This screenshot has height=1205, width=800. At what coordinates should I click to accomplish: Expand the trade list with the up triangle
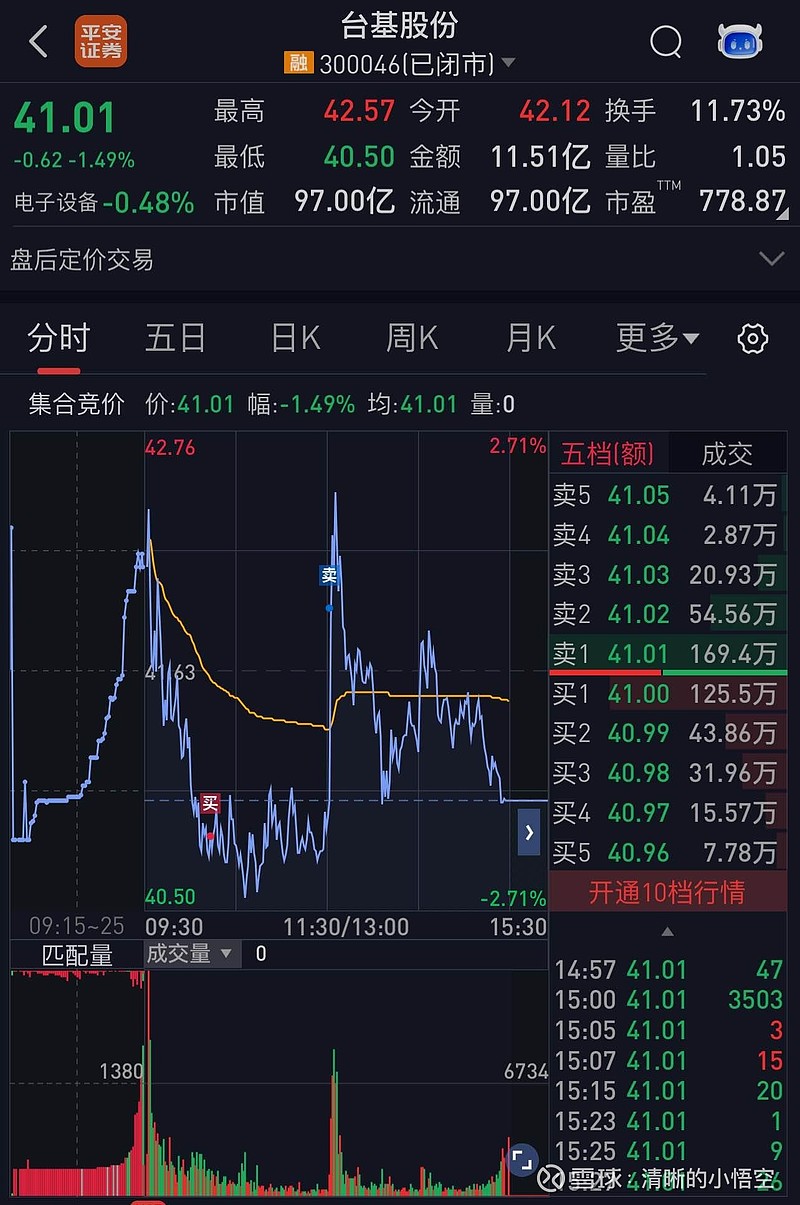coord(668,932)
